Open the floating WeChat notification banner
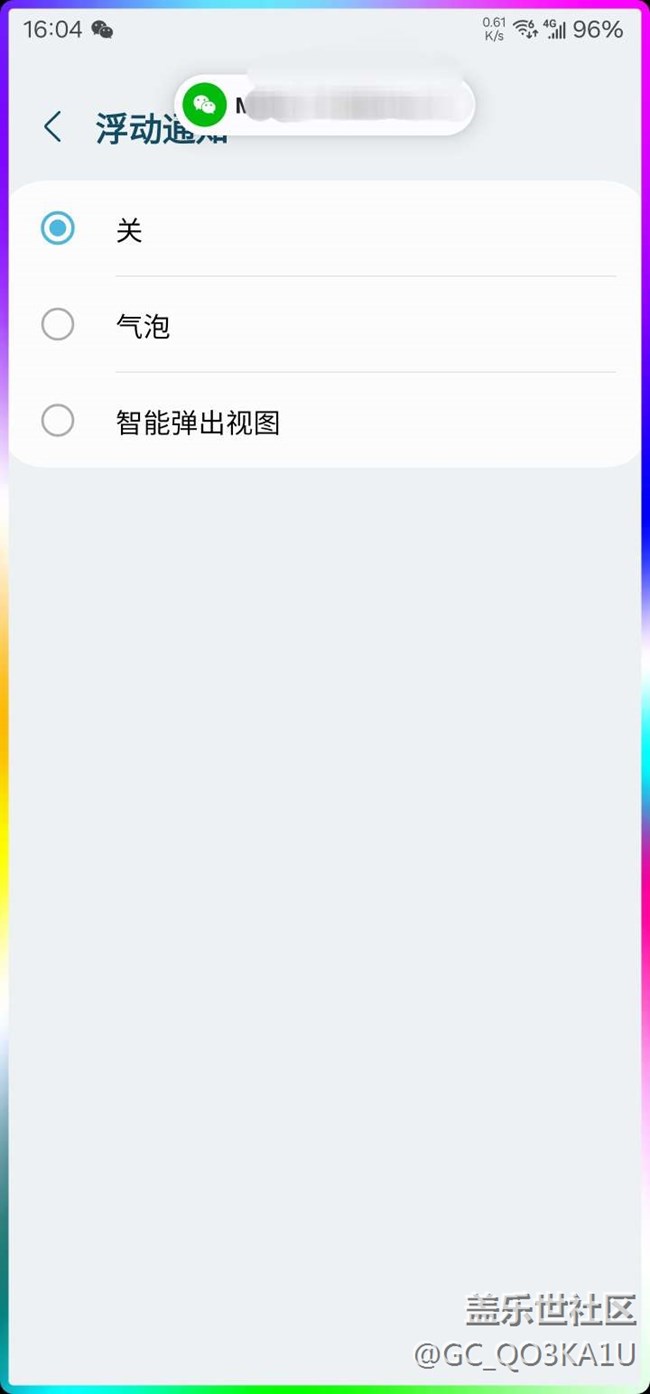Viewport: 650px width, 1394px height. coord(324,104)
